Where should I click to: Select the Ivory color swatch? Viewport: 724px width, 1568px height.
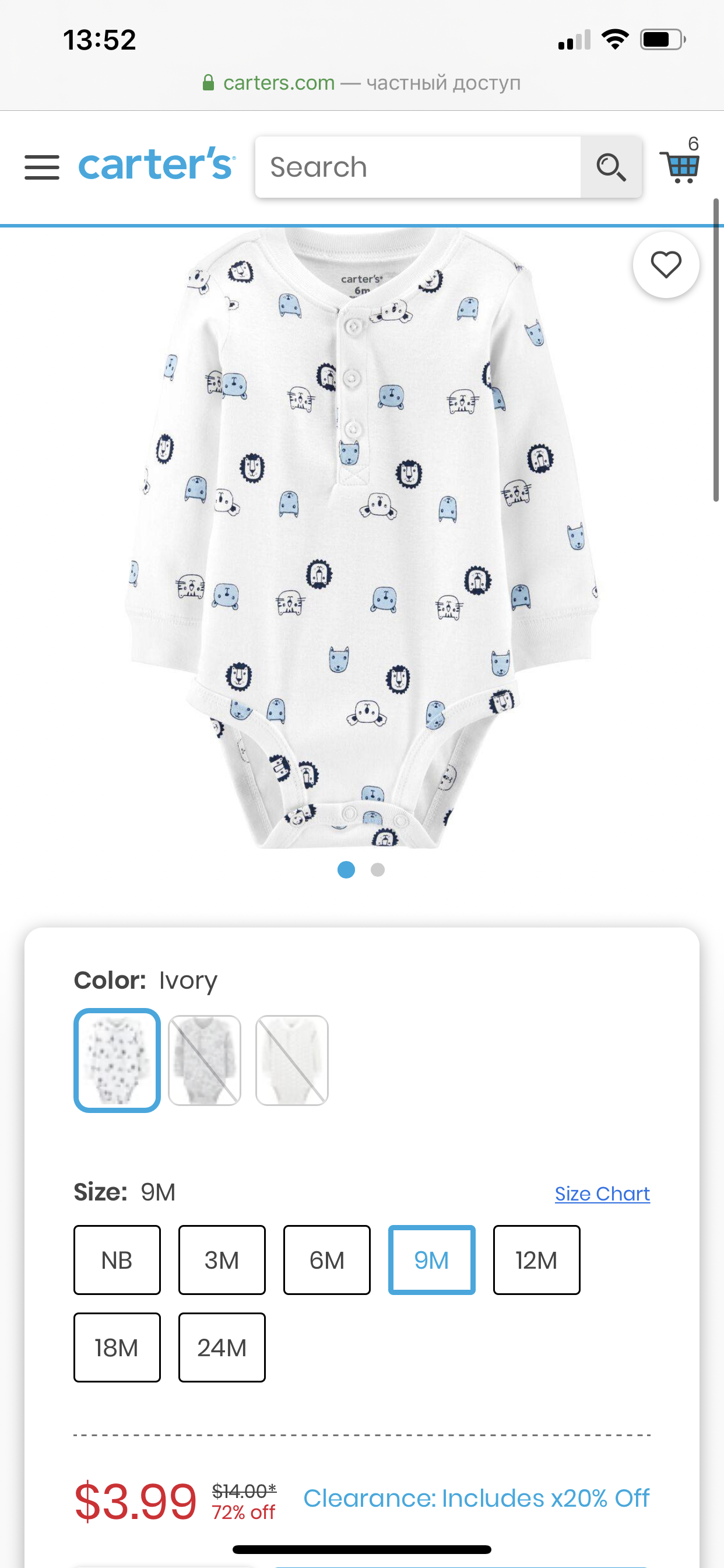pyautogui.click(x=117, y=1060)
